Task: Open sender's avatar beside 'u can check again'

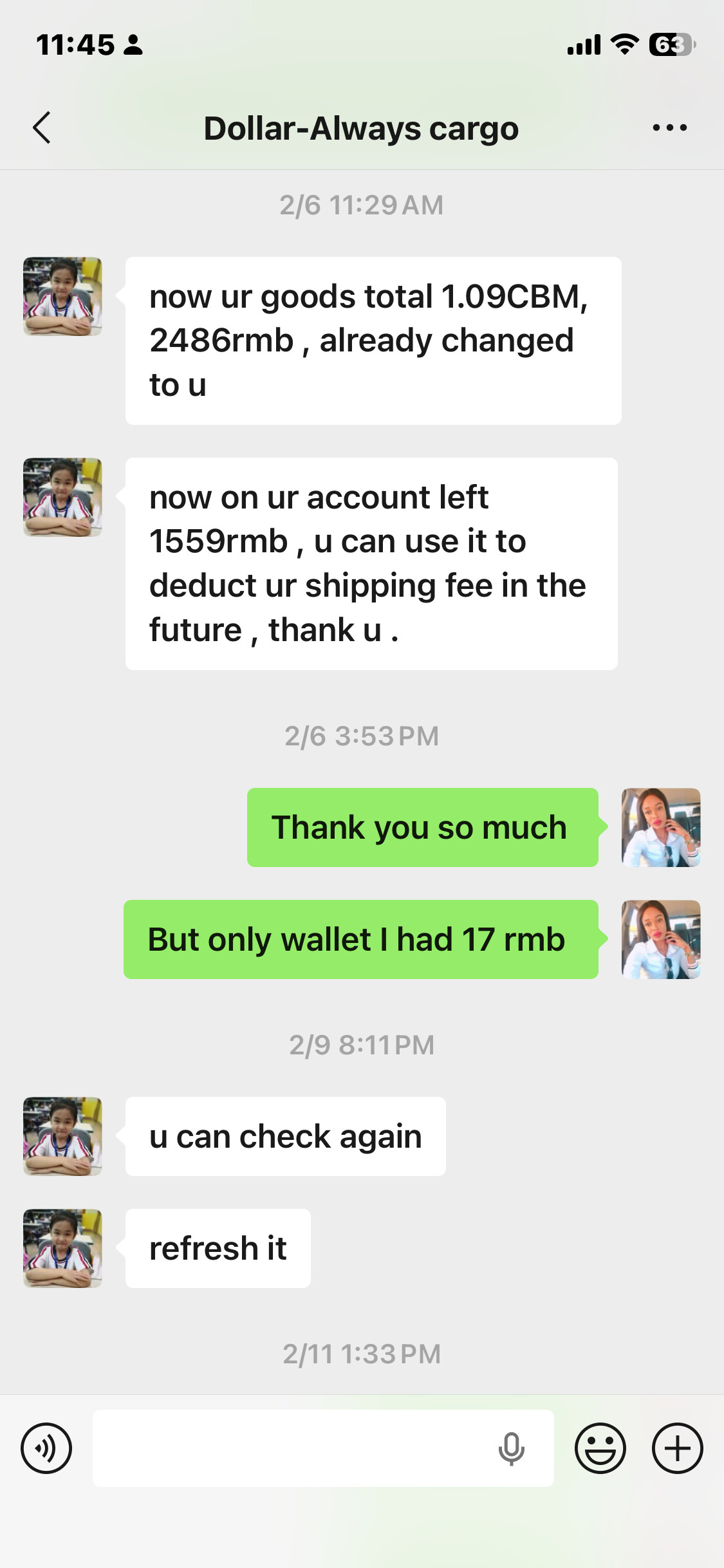Action: pyautogui.click(x=62, y=1136)
